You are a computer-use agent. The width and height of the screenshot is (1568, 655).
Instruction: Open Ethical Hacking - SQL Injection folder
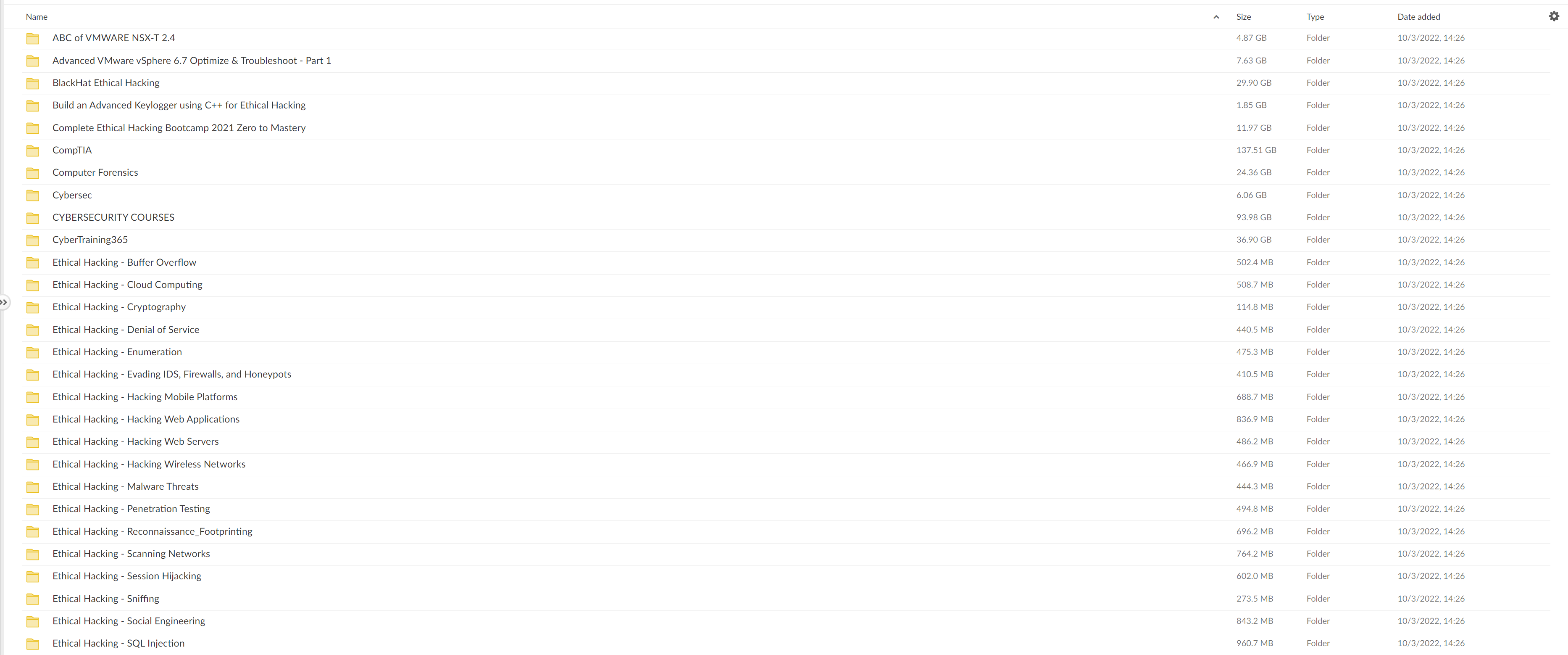point(118,643)
